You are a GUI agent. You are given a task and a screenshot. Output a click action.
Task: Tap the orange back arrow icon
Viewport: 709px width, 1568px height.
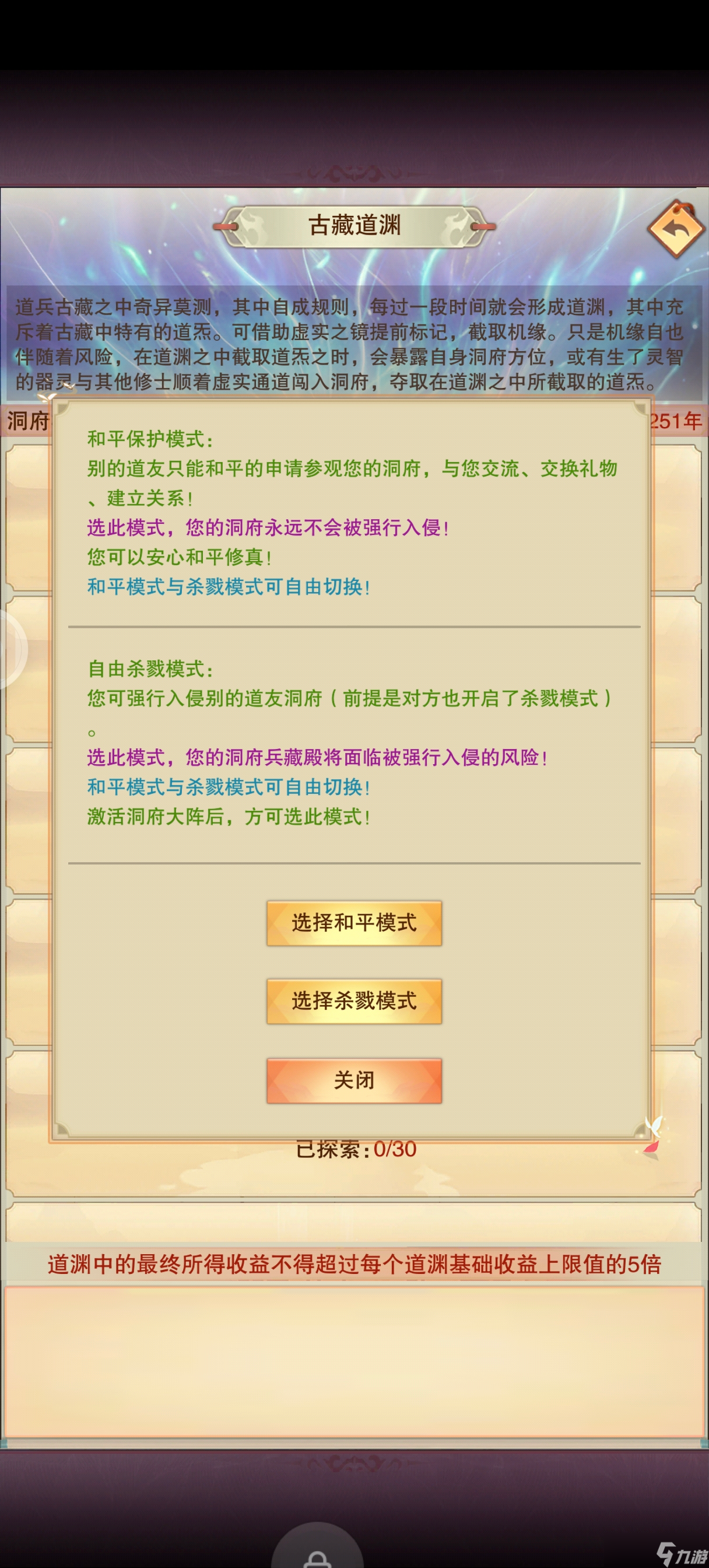(x=675, y=230)
